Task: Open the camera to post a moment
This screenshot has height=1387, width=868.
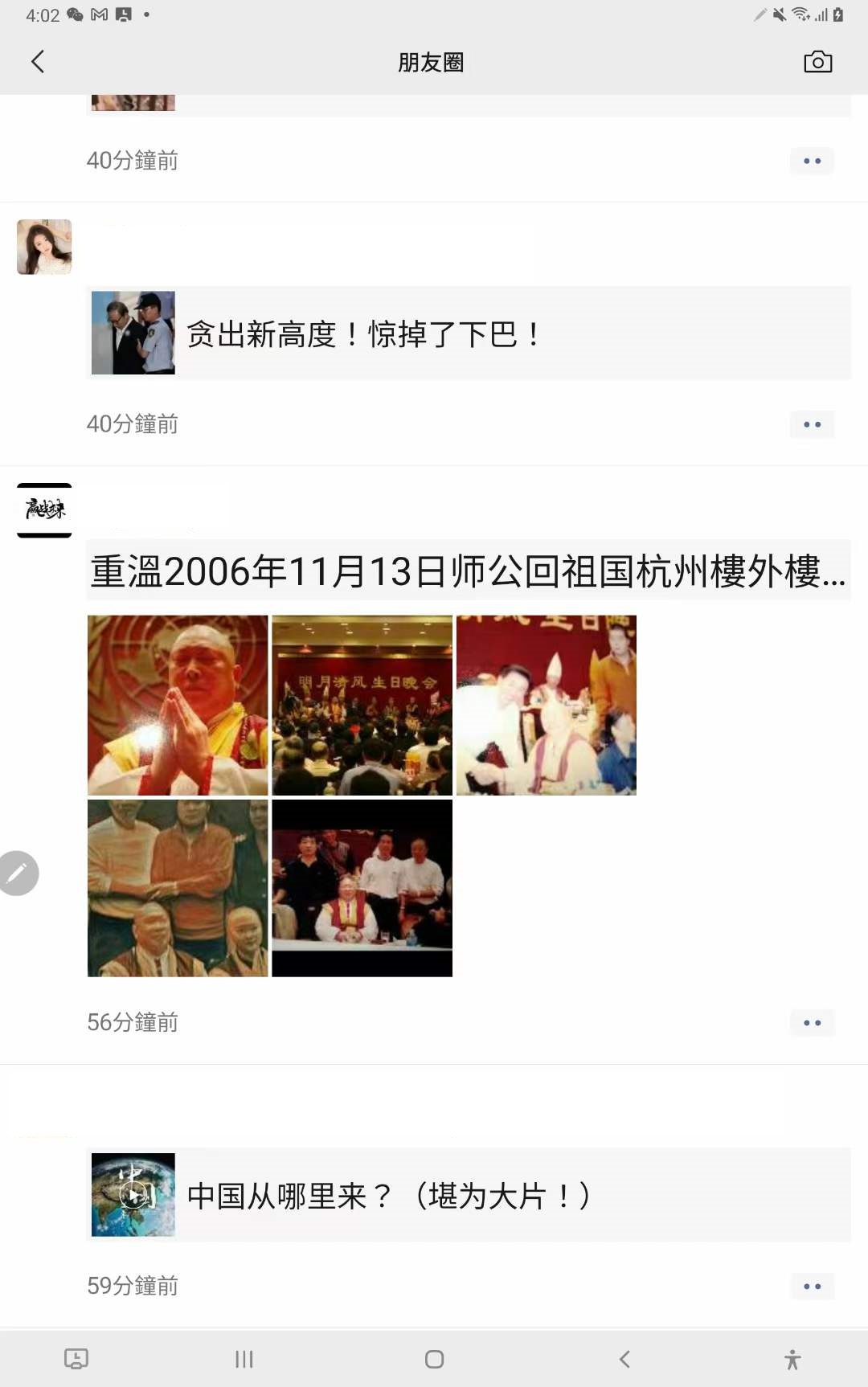Action: [817, 62]
